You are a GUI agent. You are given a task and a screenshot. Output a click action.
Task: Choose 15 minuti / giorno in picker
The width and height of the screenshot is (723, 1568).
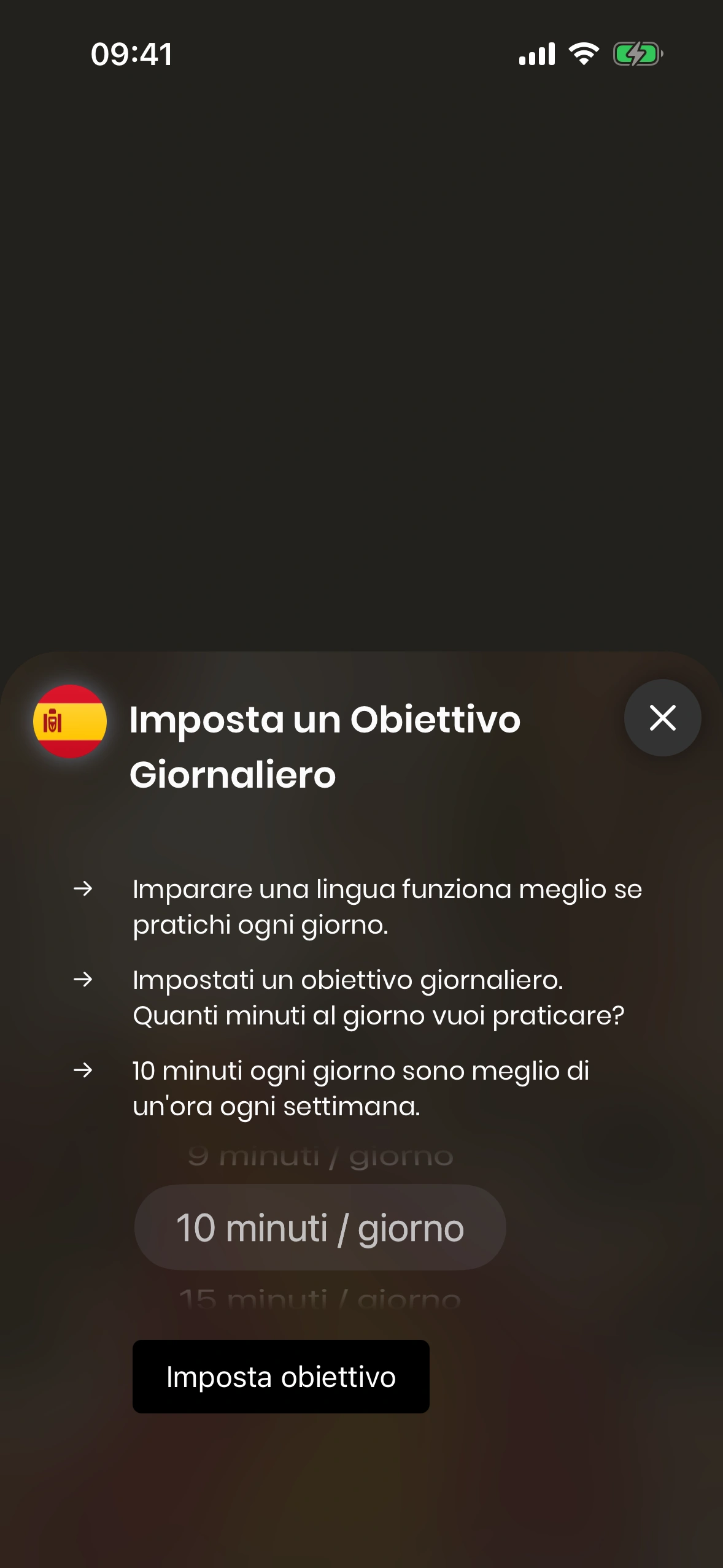(x=320, y=1298)
